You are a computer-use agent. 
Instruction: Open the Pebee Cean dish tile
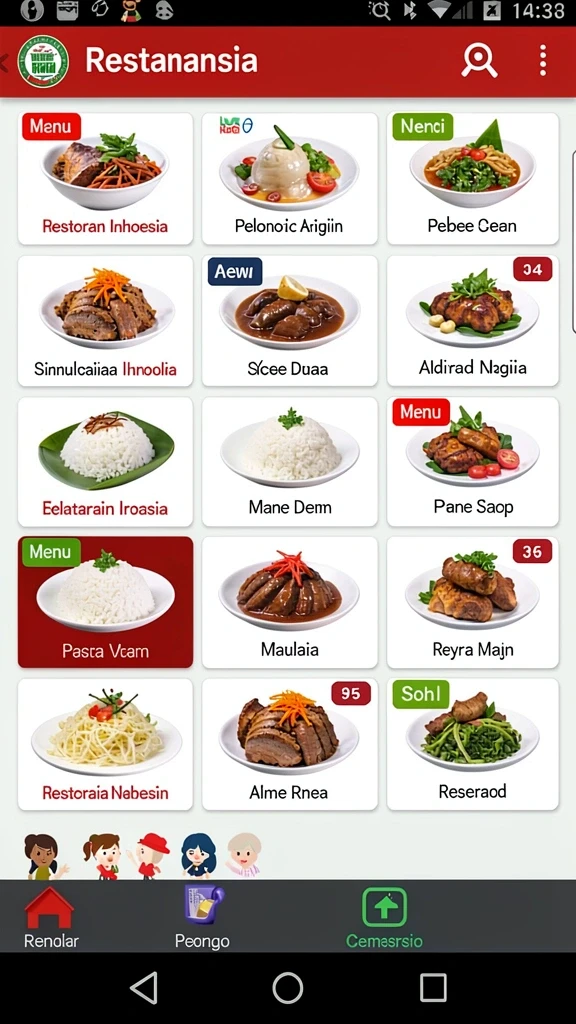point(472,179)
